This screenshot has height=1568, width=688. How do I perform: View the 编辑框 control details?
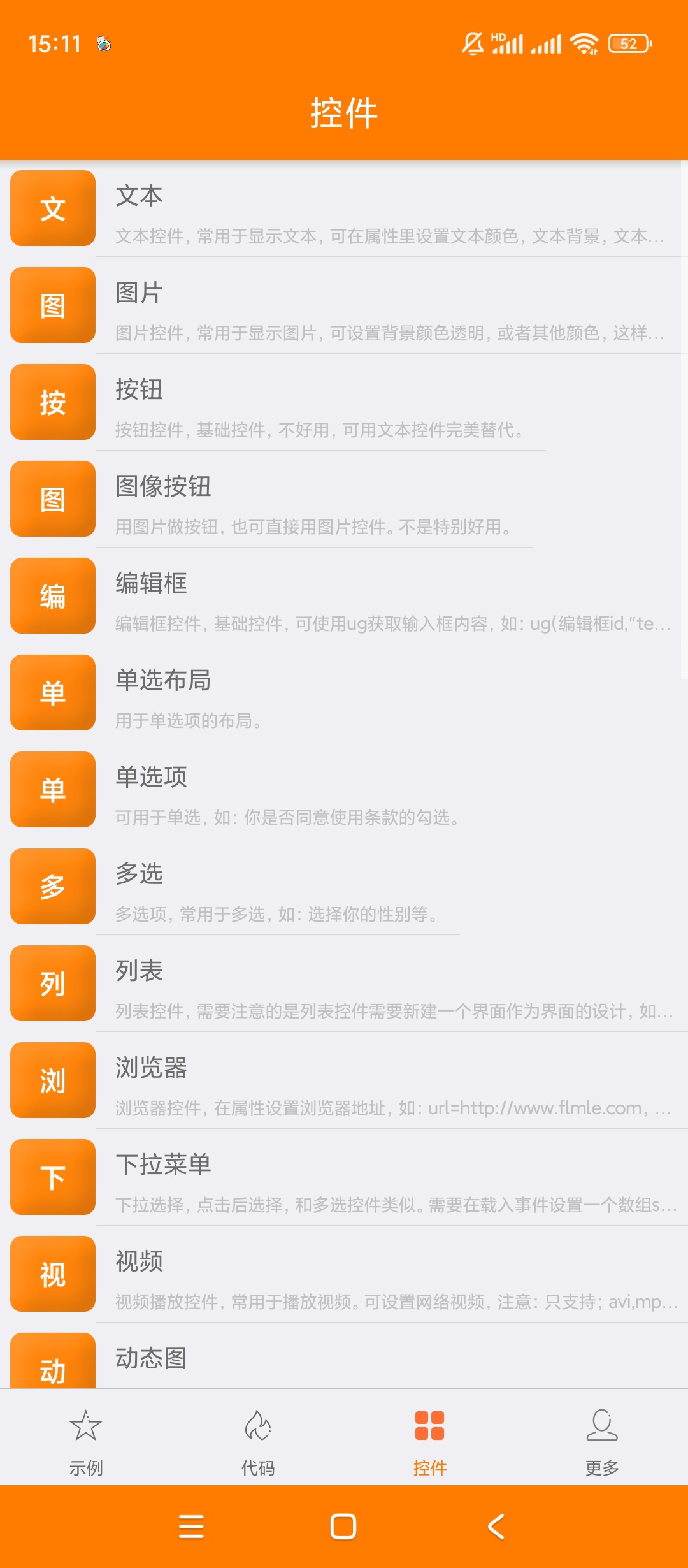tap(344, 596)
